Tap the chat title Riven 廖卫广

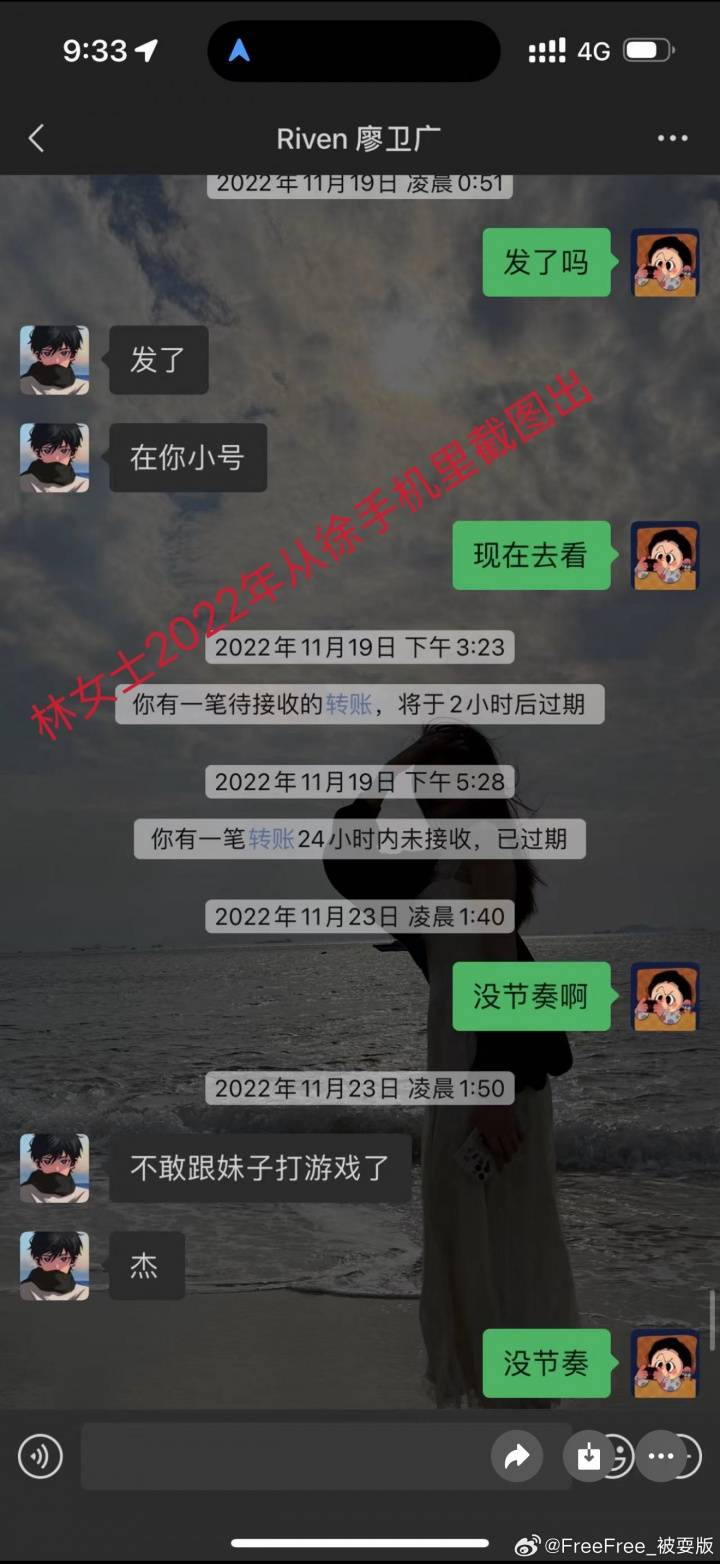pos(360,138)
